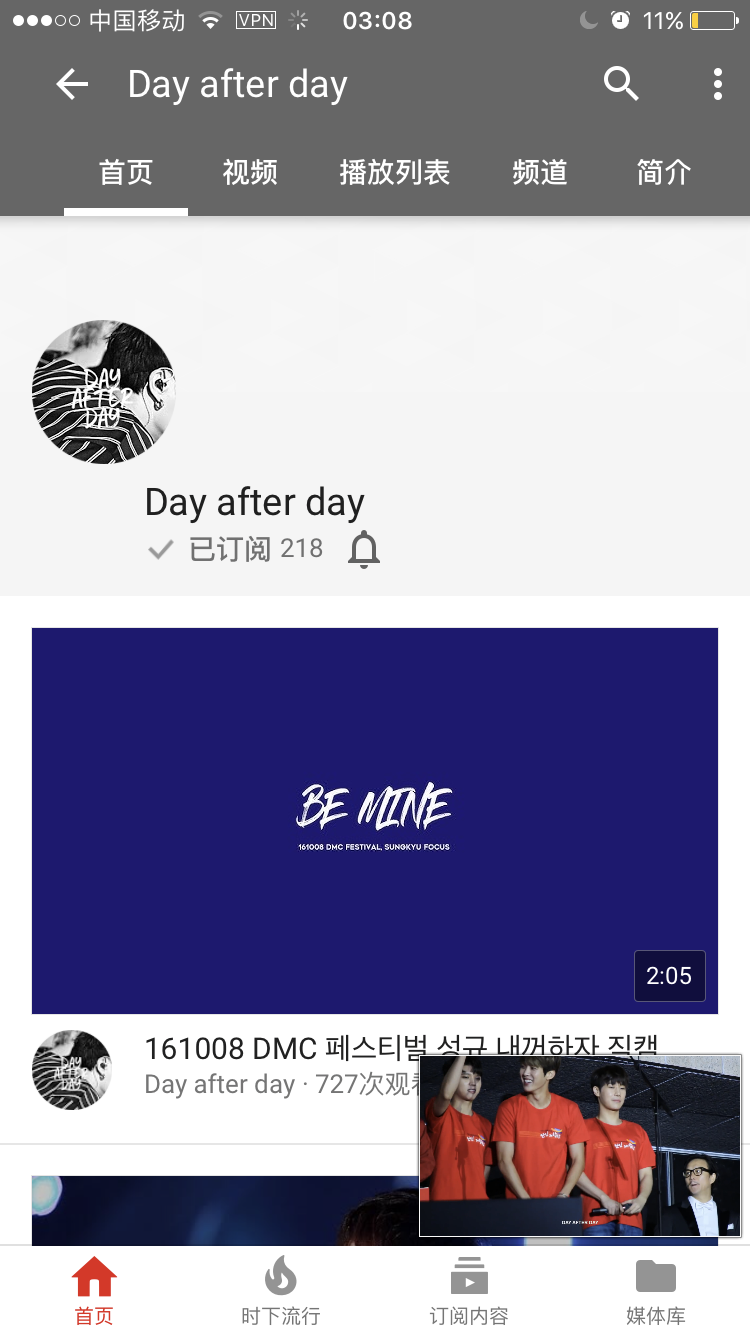Switch to 订阅内容 subscriptions tab
This screenshot has height=1334, width=750.
[468, 1291]
